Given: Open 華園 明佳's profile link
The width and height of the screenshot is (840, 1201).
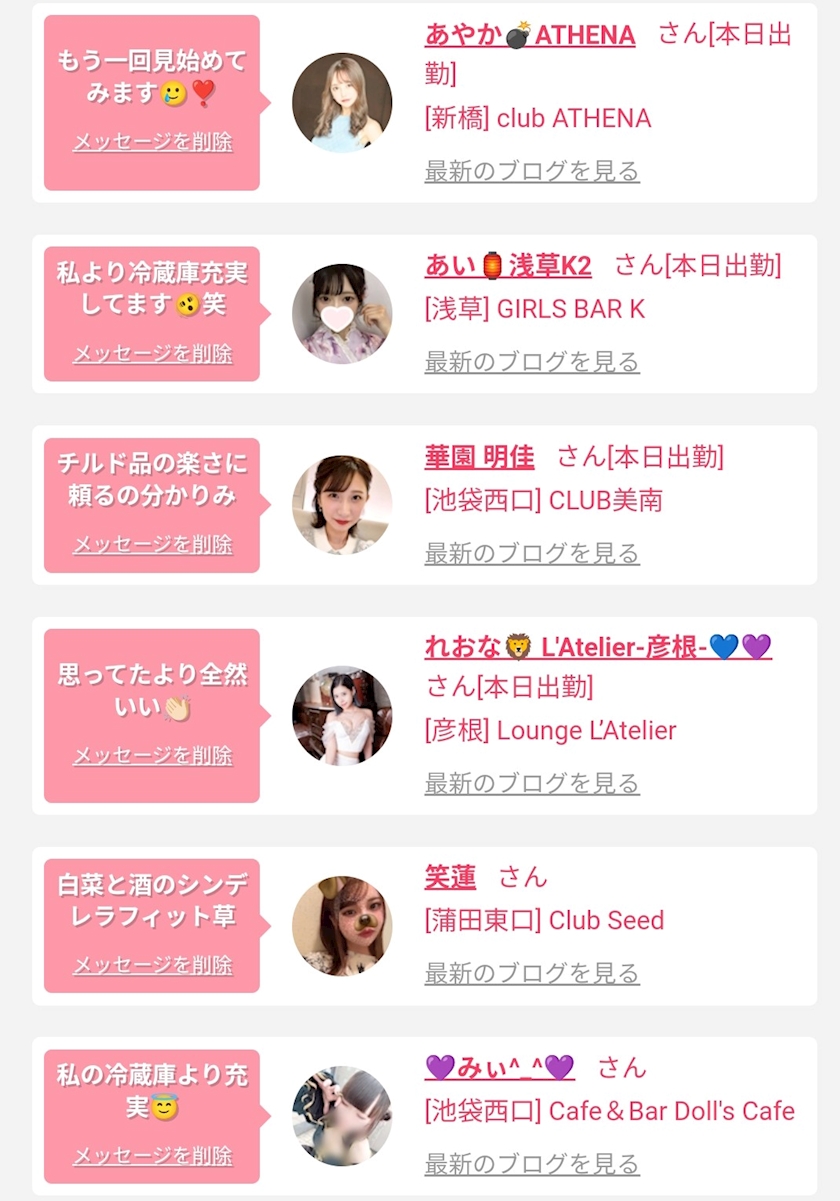Looking at the screenshot, I should (479, 457).
